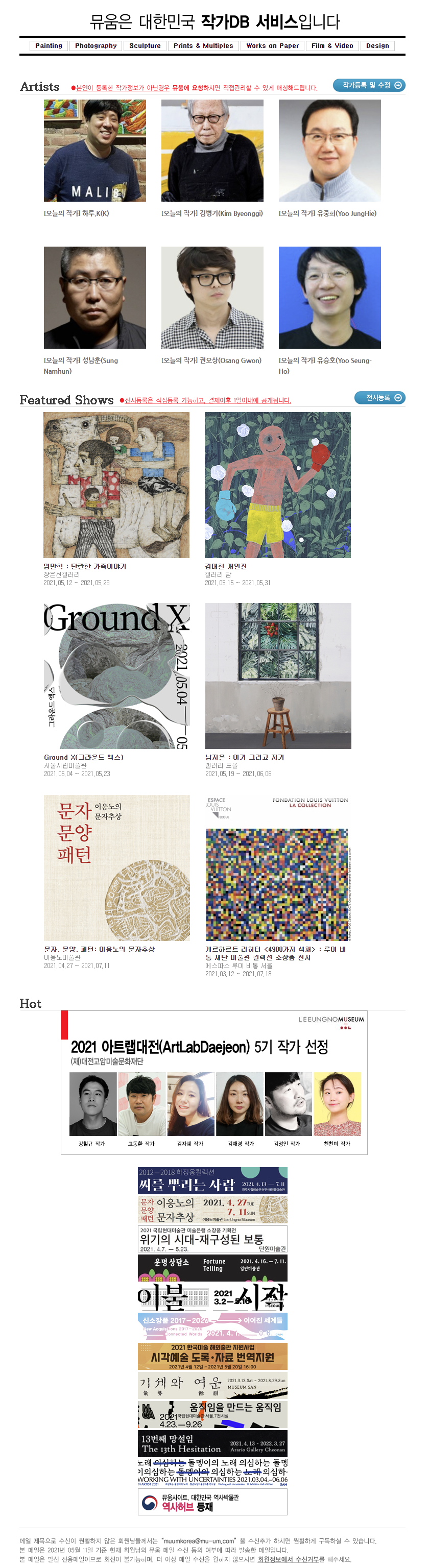Open the 김태헌 개인전 show
This screenshot has height=1568, width=429.
(277, 485)
